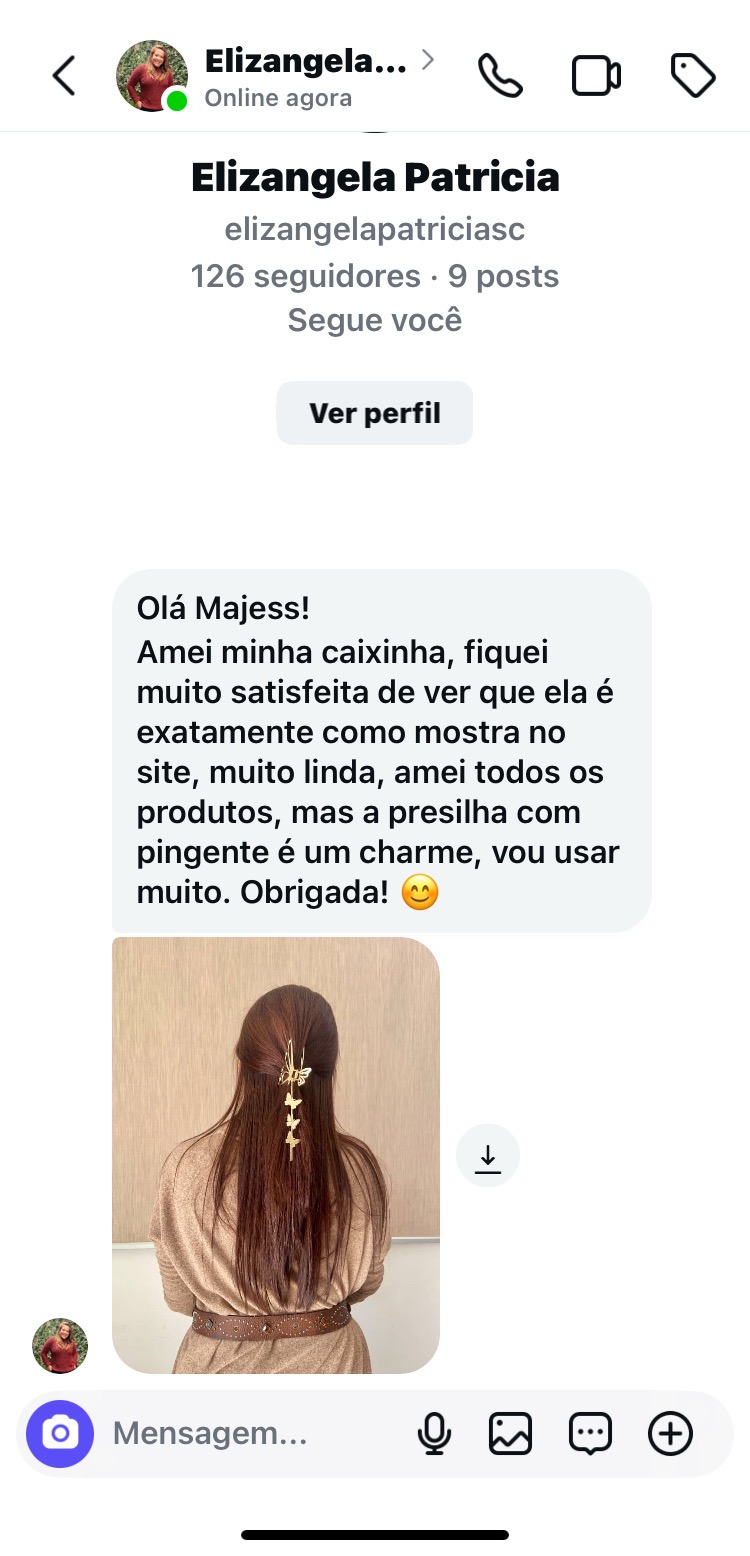The image size is (750, 1556).
Task: Open the label tag options
Action: 692,76
